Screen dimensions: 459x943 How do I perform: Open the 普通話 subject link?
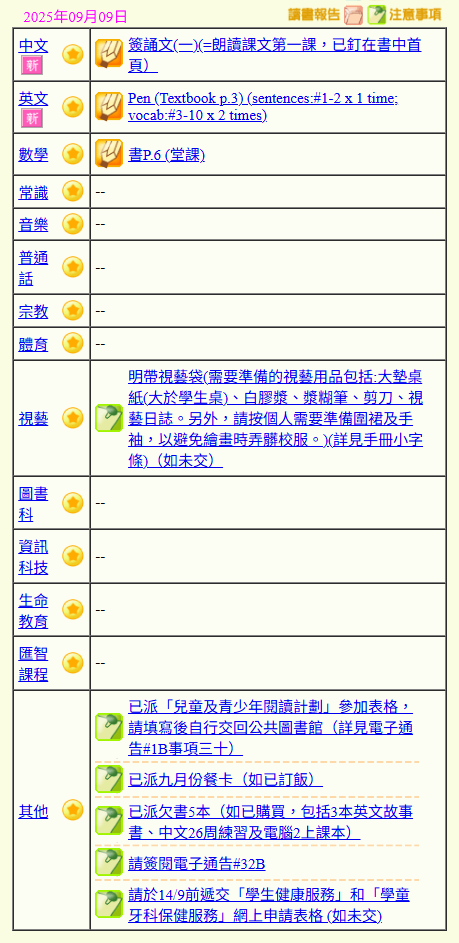pyautogui.click(x=33, y=268)
